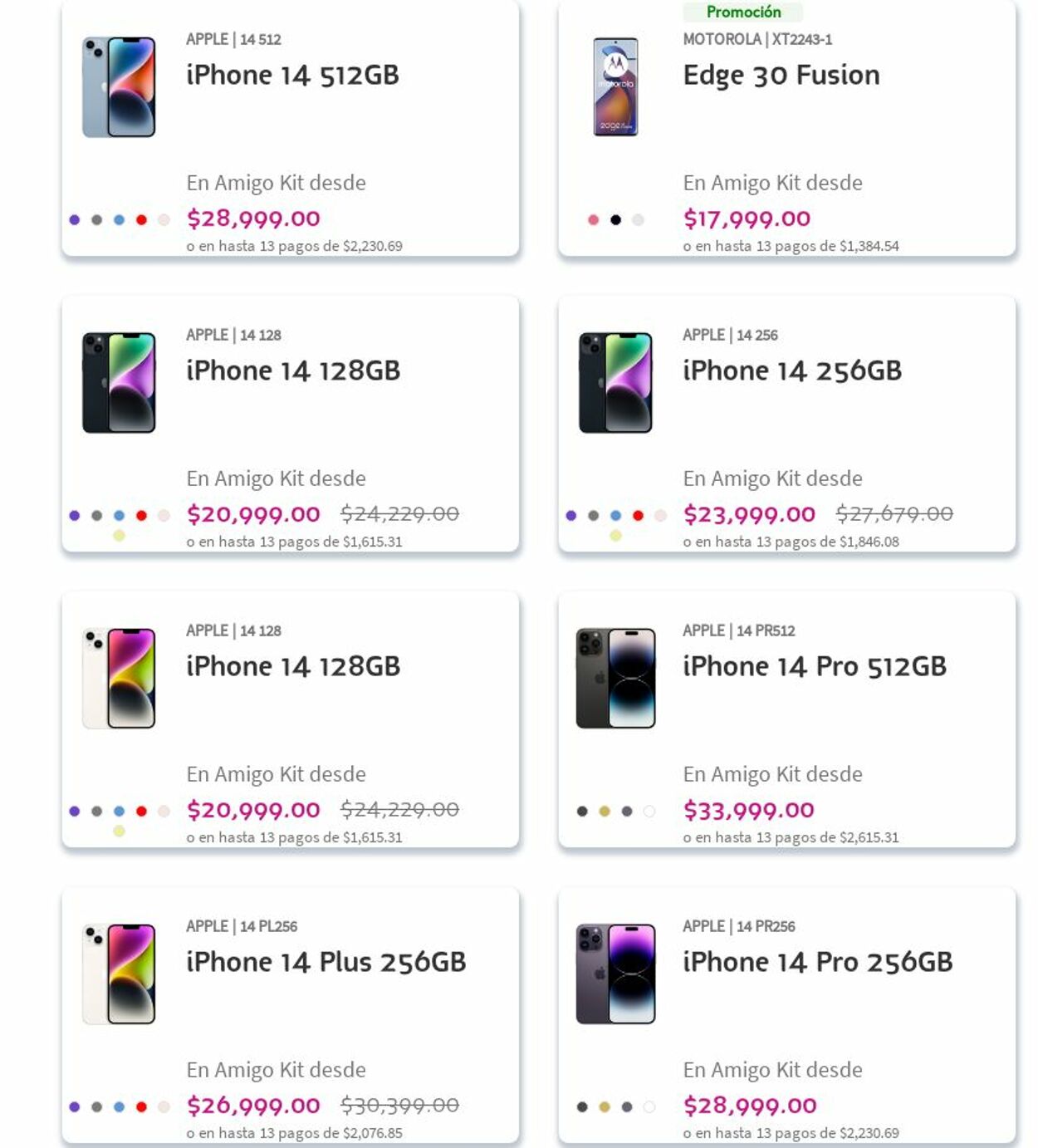
Task: Open the iPhone 14 256GB product card
Action: (x=791, y=371)
